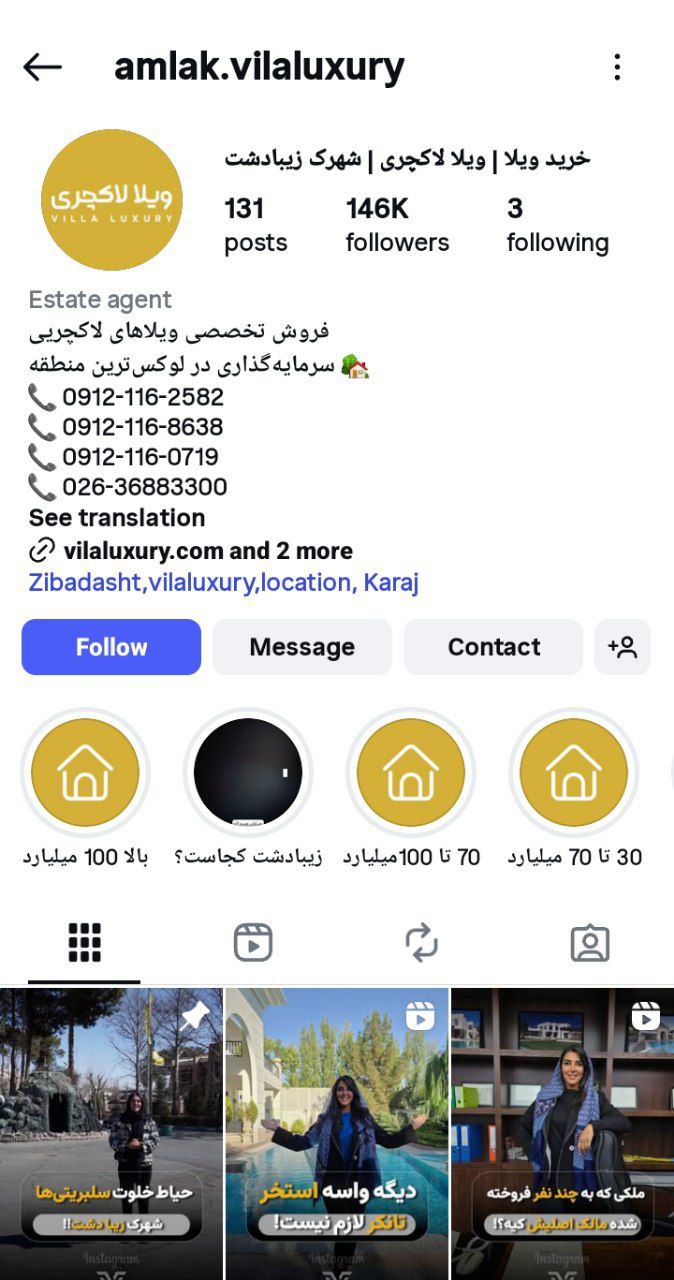Open the three-dot overflow menu
The width and height of the screenshot is (674, 1280).
617,67
